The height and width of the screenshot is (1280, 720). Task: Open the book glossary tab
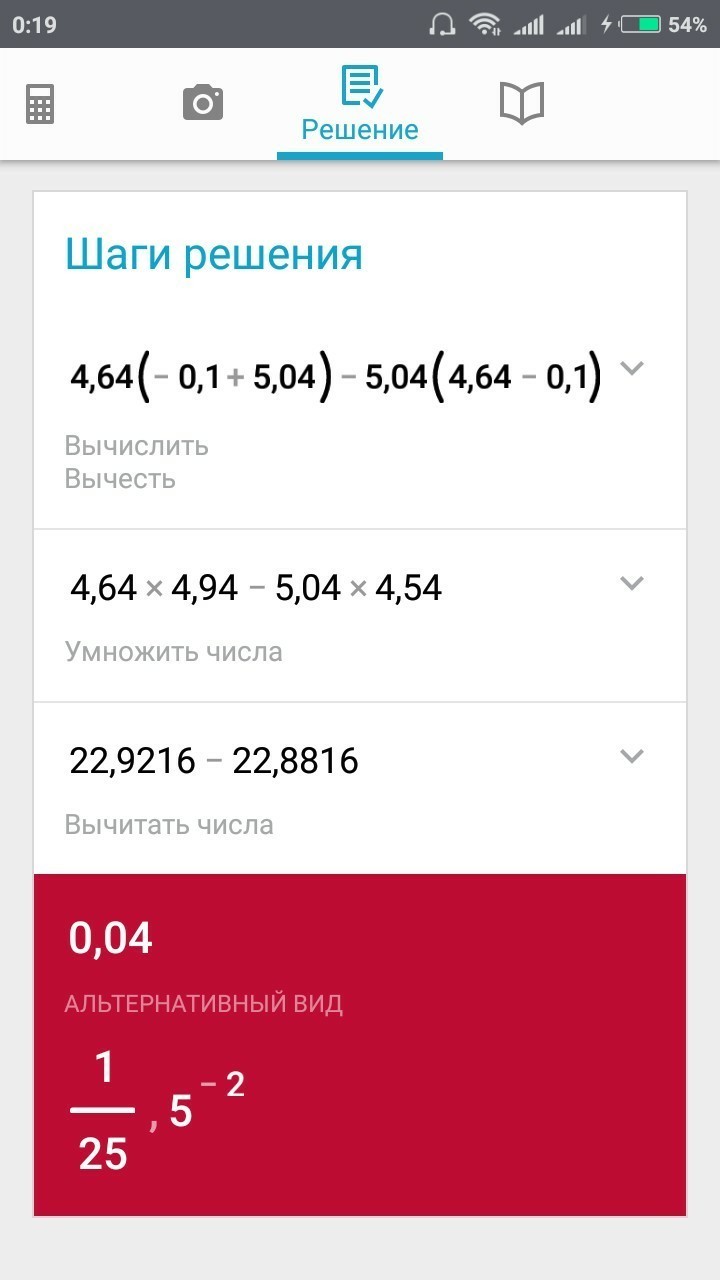coord(521,103)
